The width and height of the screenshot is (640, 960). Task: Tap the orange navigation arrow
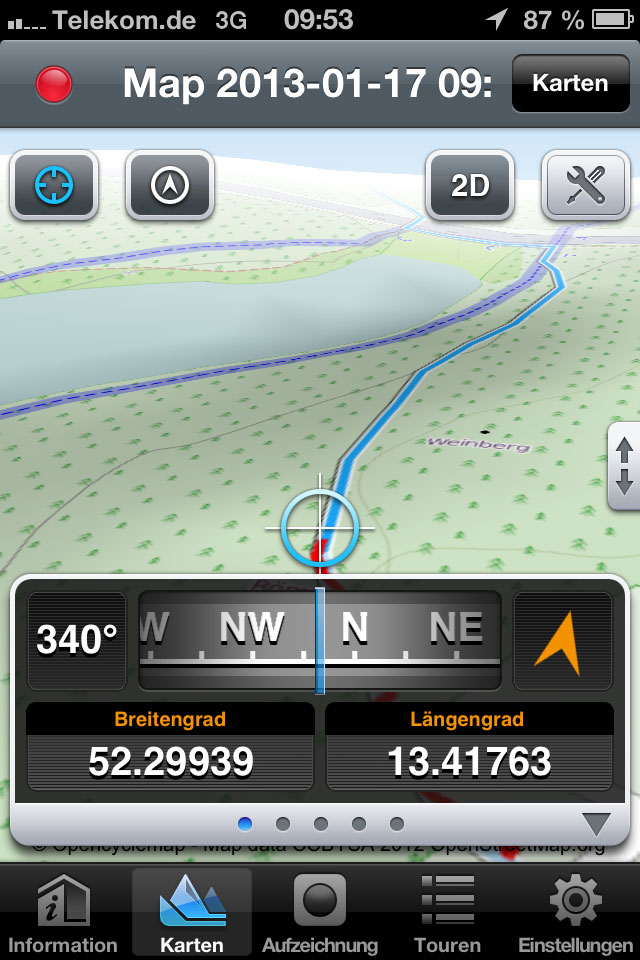[562, 640]
